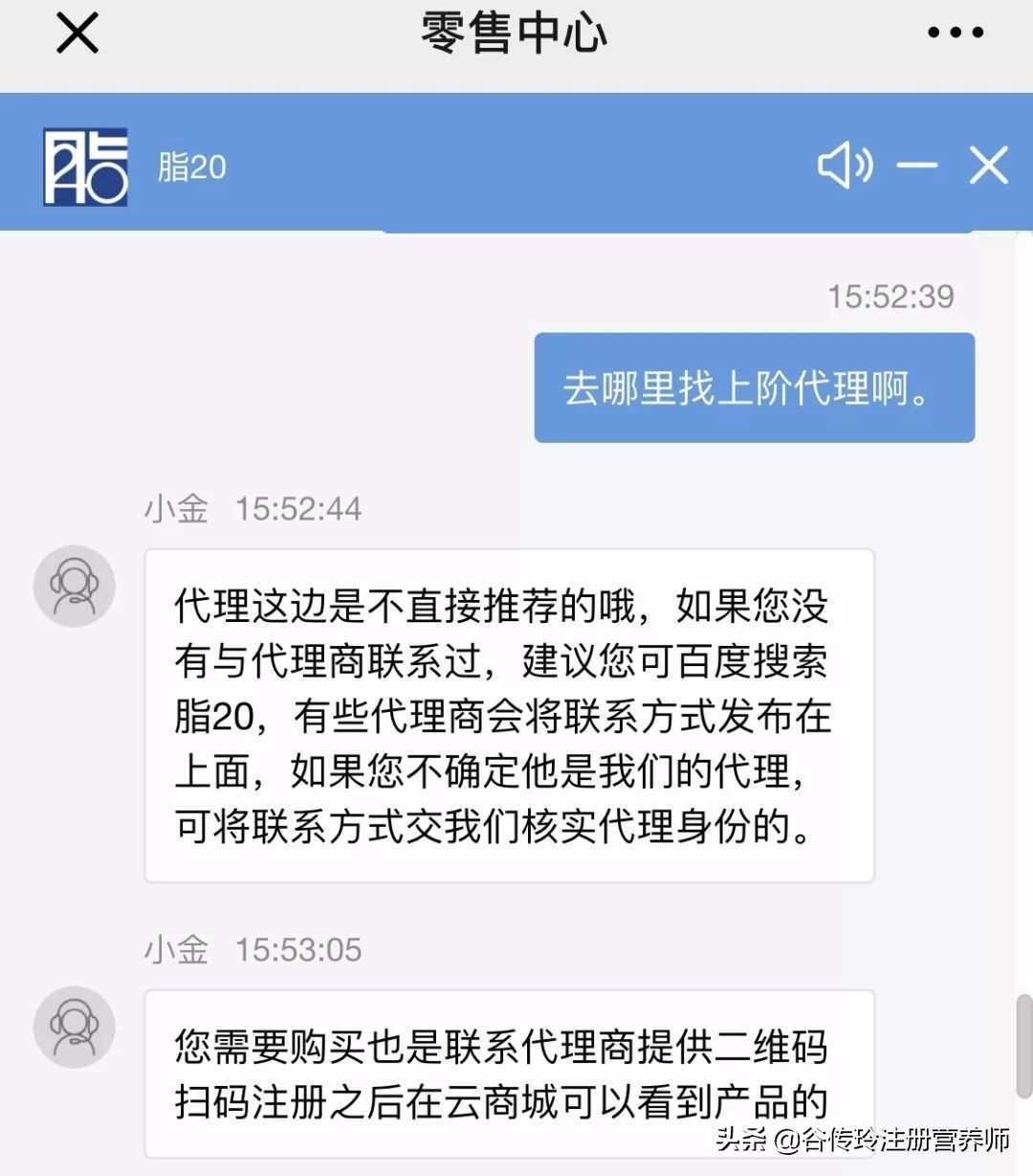The height and width of the screenshot is (1176, 1033).
Task: Minimize the 脂20 notification banner
Action: click(x=917, y=165)
